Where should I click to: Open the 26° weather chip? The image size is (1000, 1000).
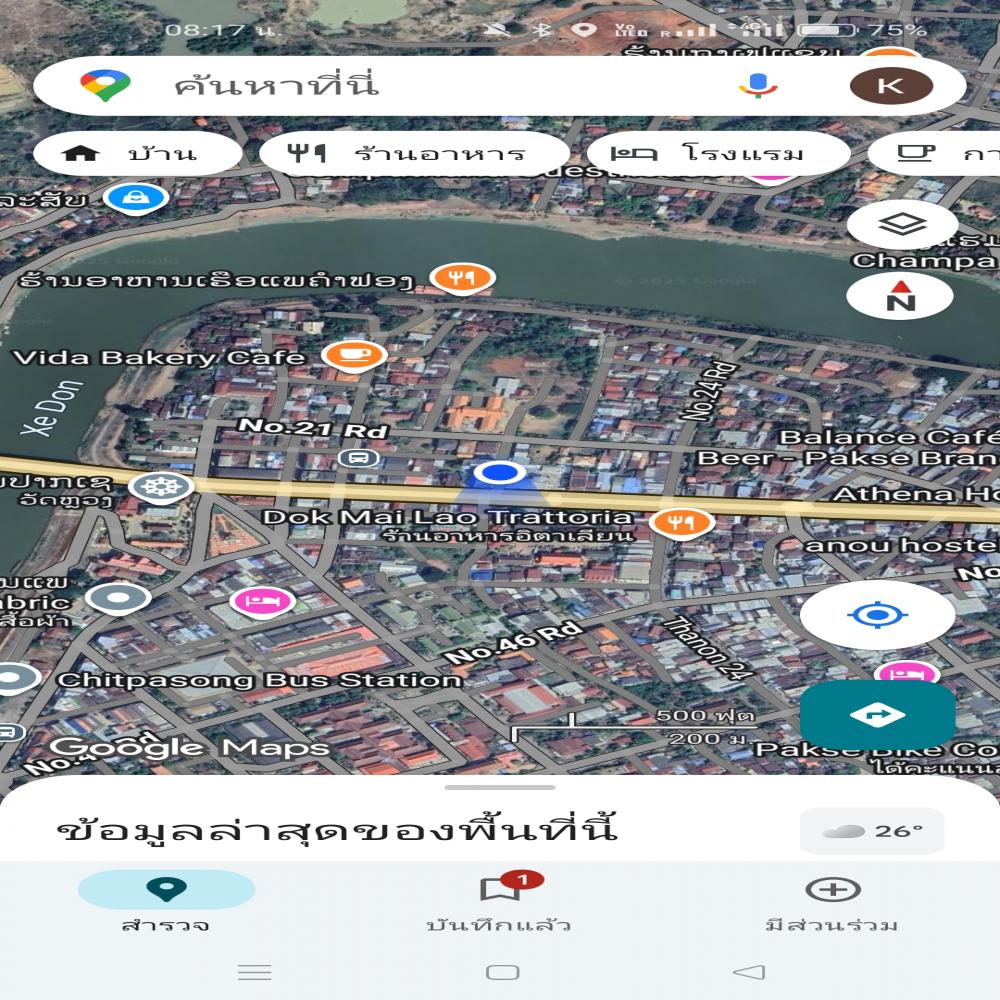[872, 831]
